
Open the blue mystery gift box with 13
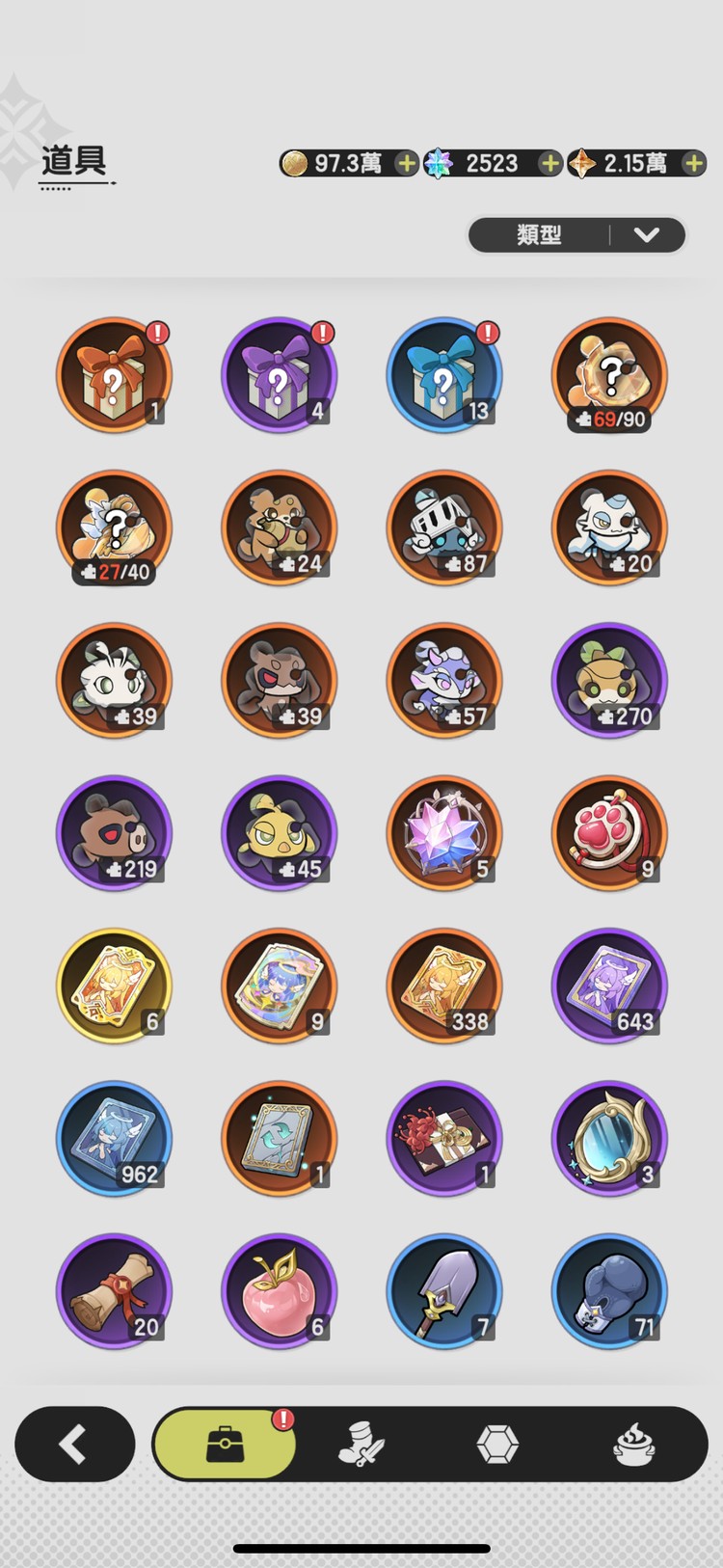click(444, 375)
